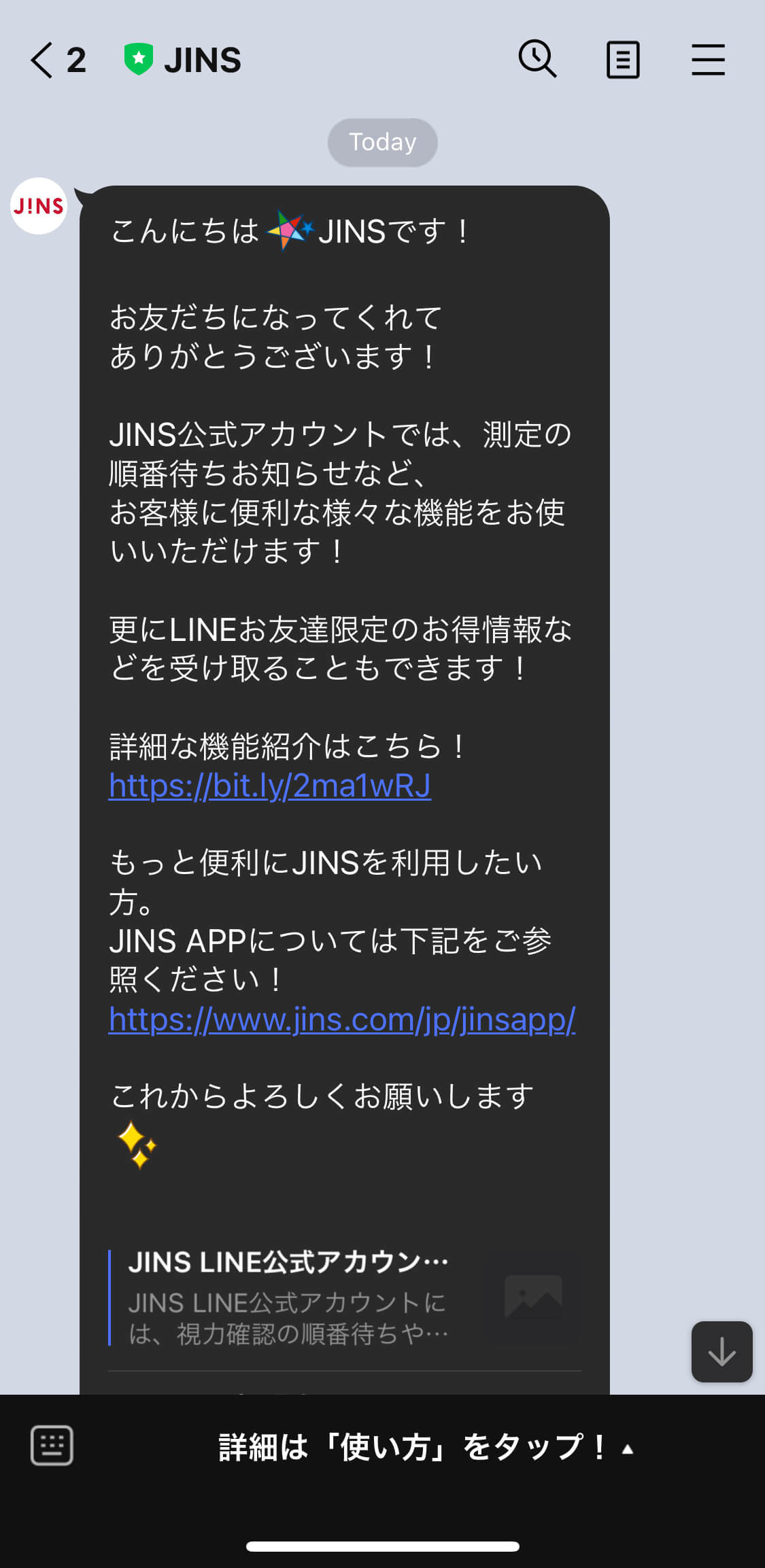Go back to the chat list
765x1568 pixels.
pyautogui.click(x=42, y=60)
